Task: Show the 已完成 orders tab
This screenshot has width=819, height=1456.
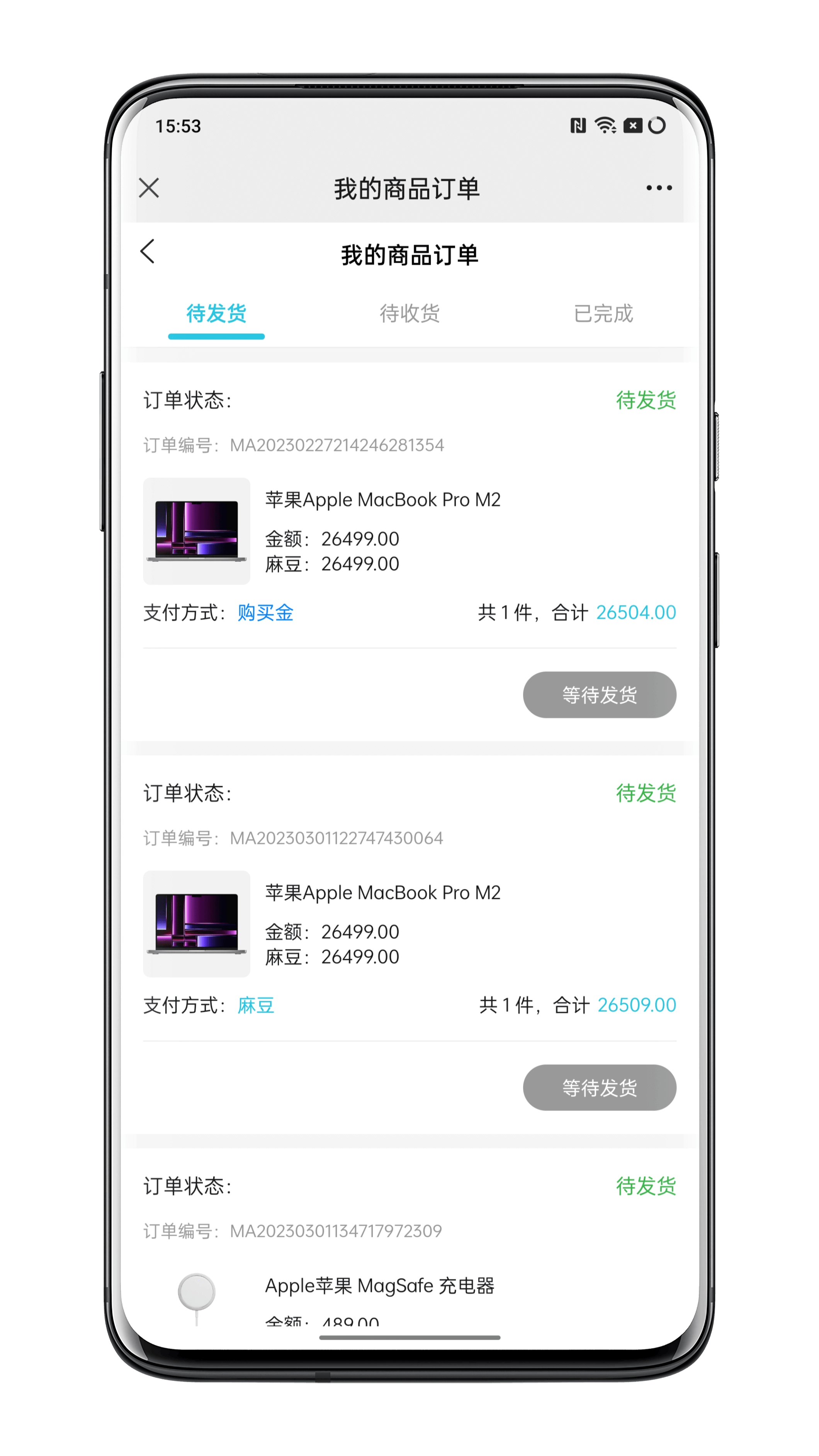Action: tap(603, 314)
